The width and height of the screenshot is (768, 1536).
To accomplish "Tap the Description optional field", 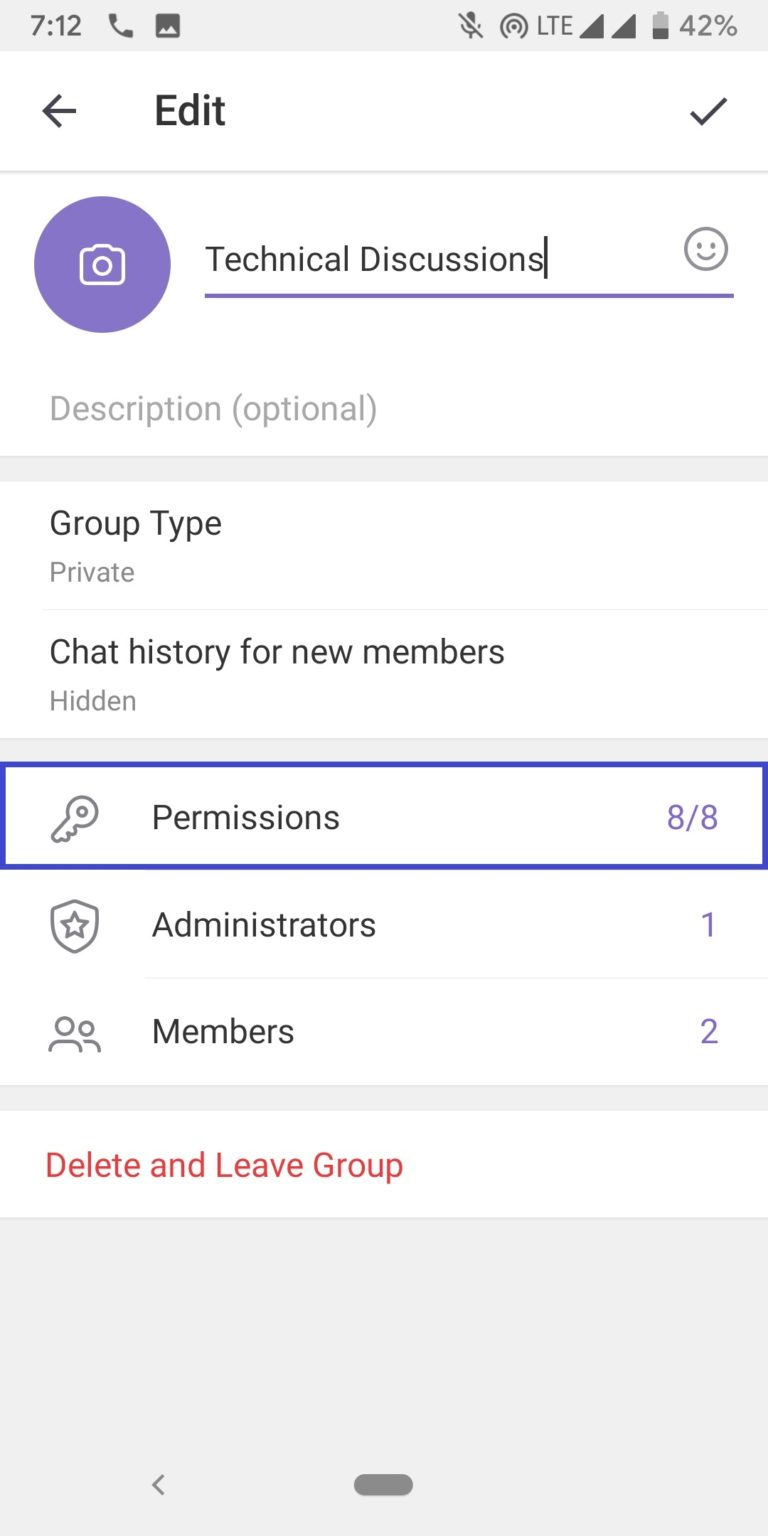I will click(384, 409).
